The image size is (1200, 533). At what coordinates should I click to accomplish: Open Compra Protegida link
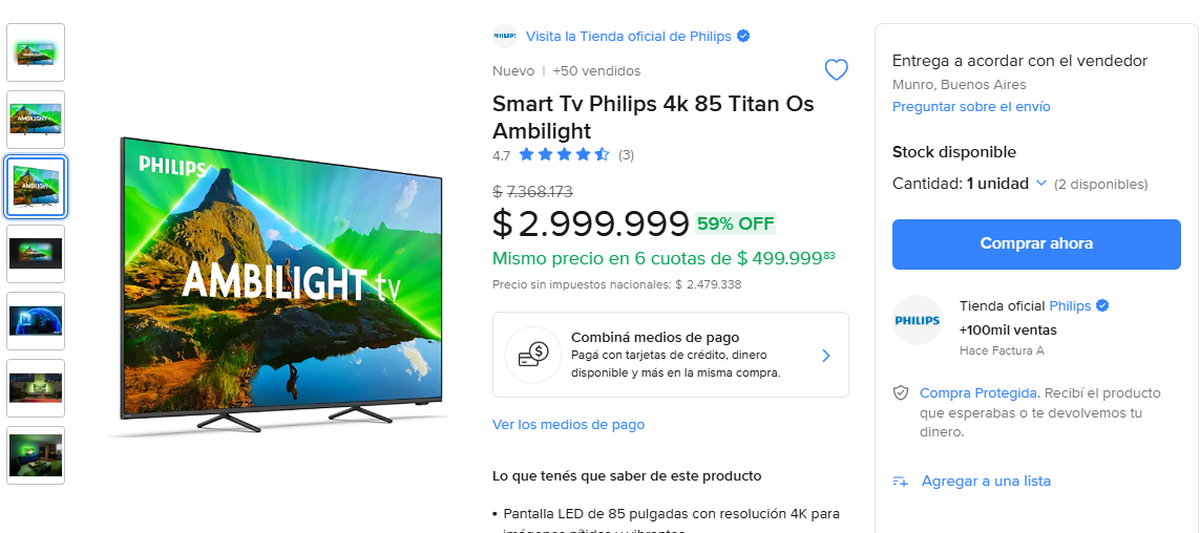(978, 393)
